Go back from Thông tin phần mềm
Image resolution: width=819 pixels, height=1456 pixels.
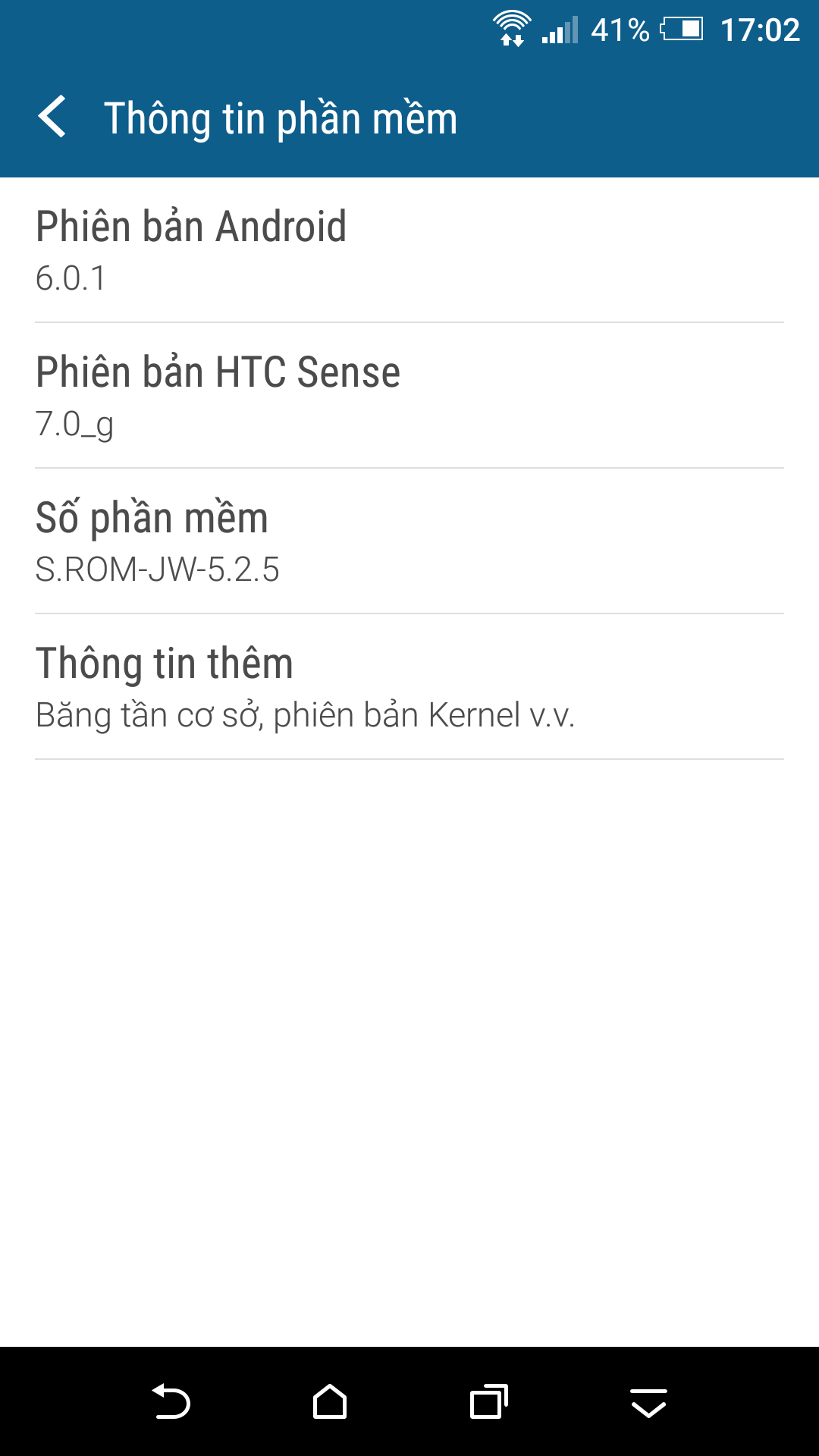[x=52, y=118]
